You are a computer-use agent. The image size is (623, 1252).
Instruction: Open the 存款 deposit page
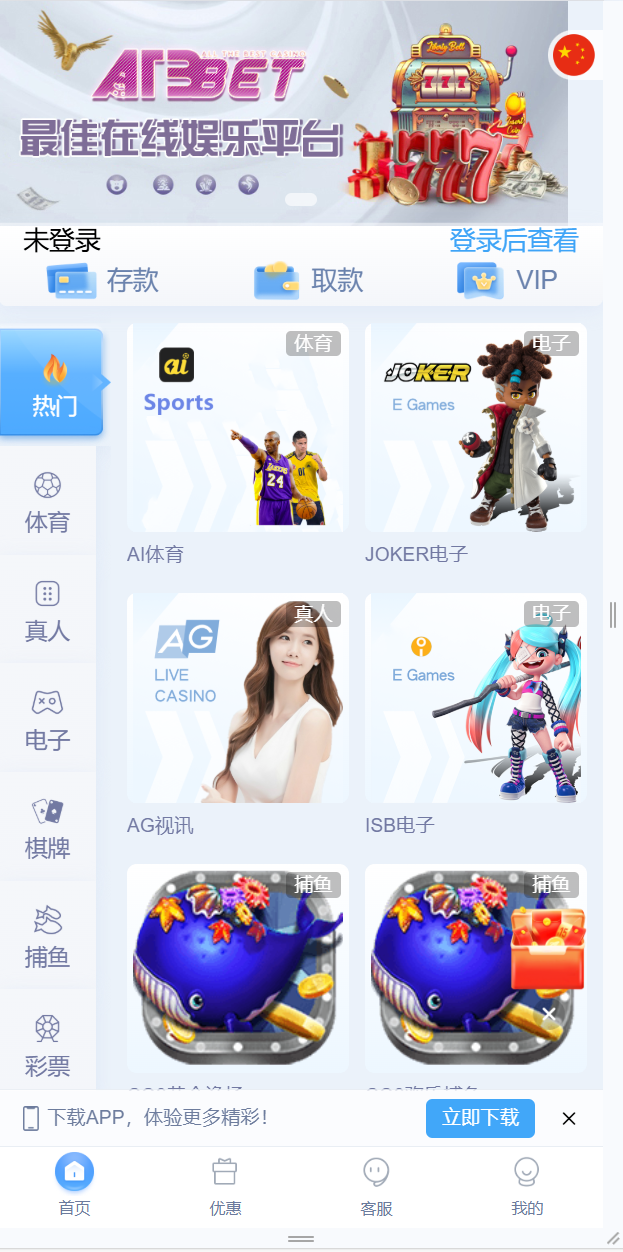pos(103,280)
